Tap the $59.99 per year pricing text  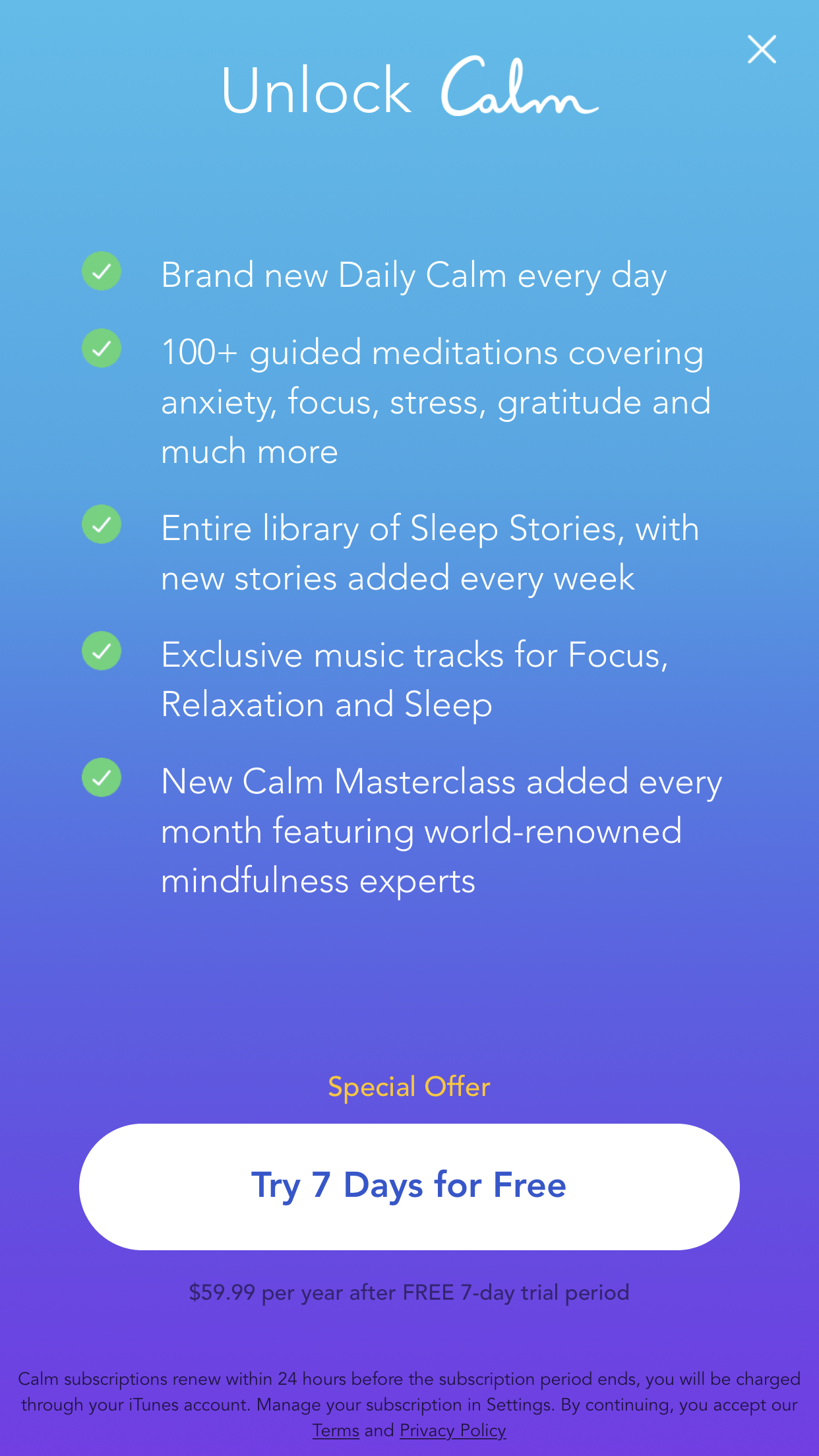coord(409,1292)
